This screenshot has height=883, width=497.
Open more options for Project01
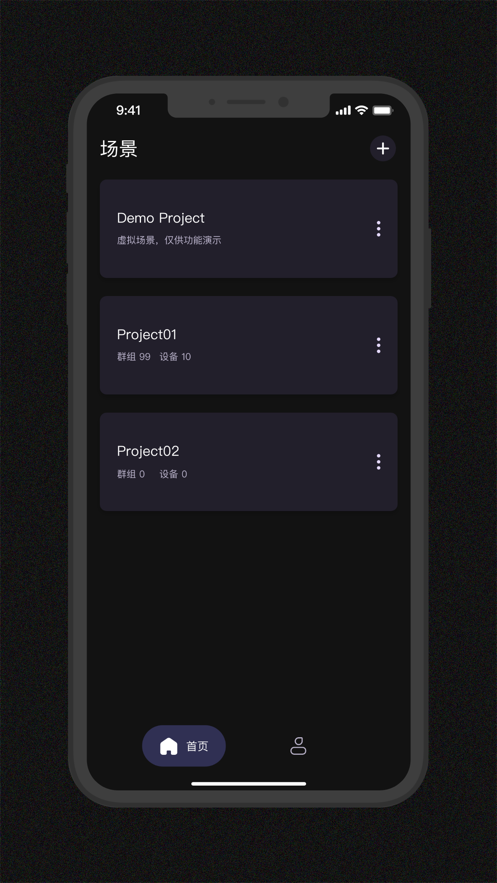click(378, 345)
